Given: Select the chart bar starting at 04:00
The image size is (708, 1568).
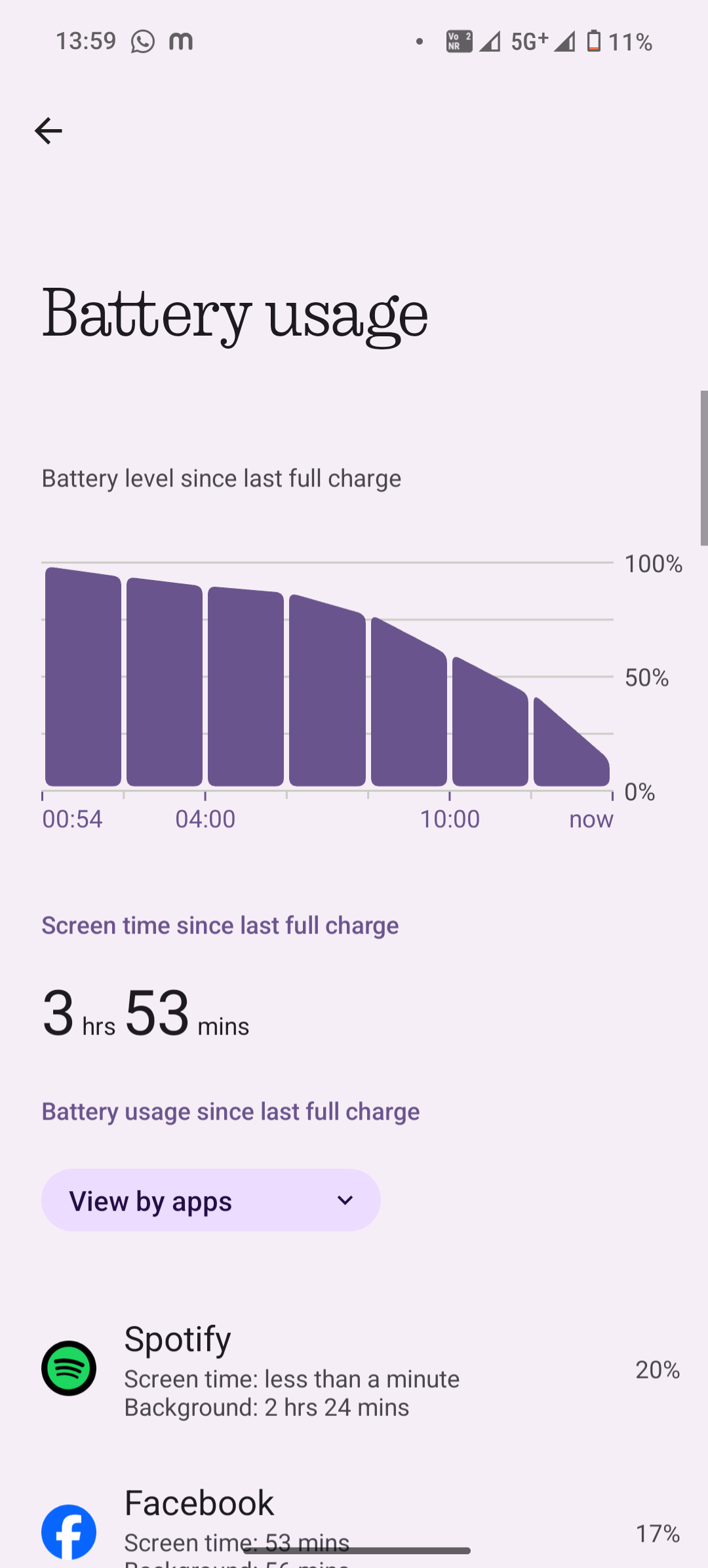Looking at the screenshot, I should [x=246, y=688].
